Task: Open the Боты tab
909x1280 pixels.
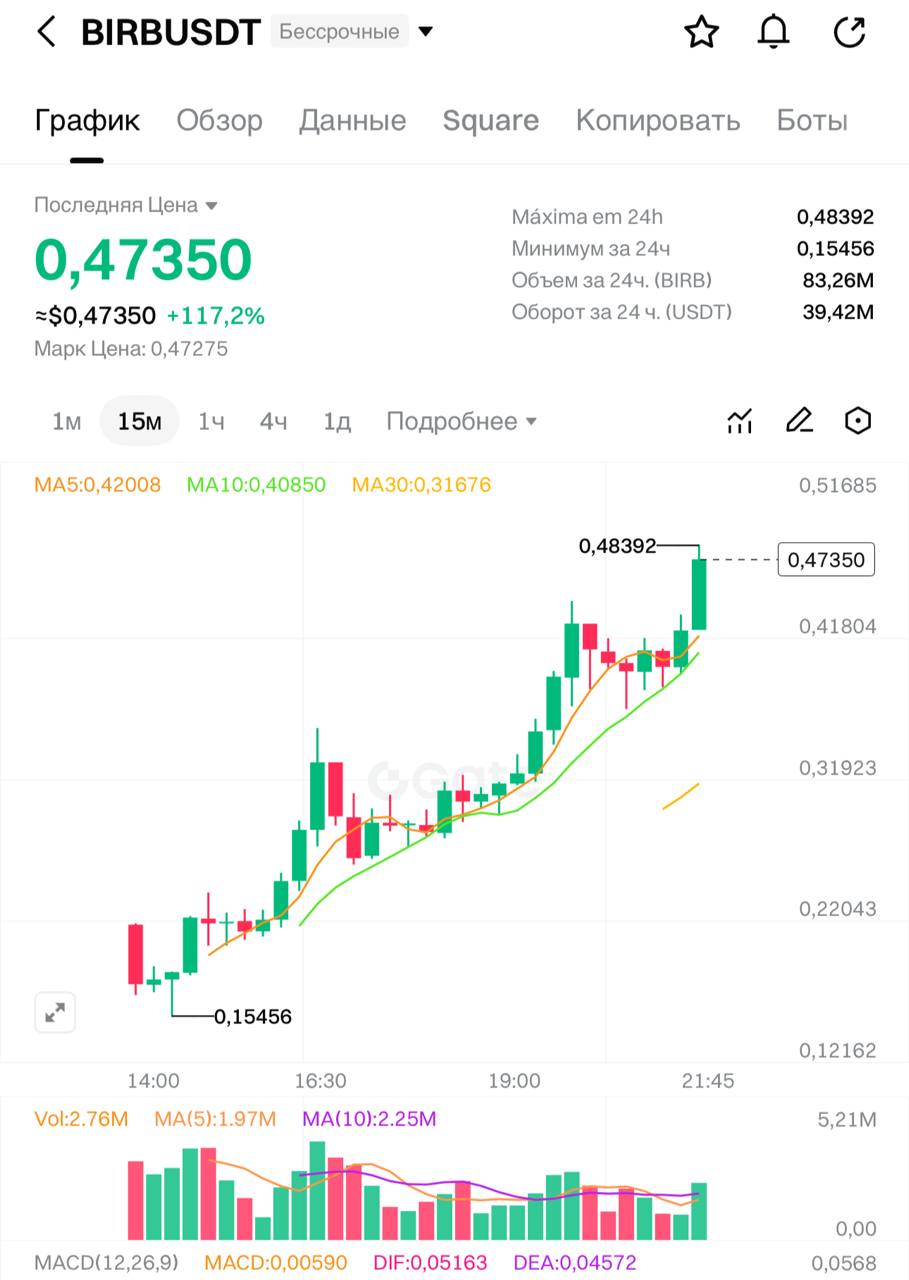Action: click(812, 121)
